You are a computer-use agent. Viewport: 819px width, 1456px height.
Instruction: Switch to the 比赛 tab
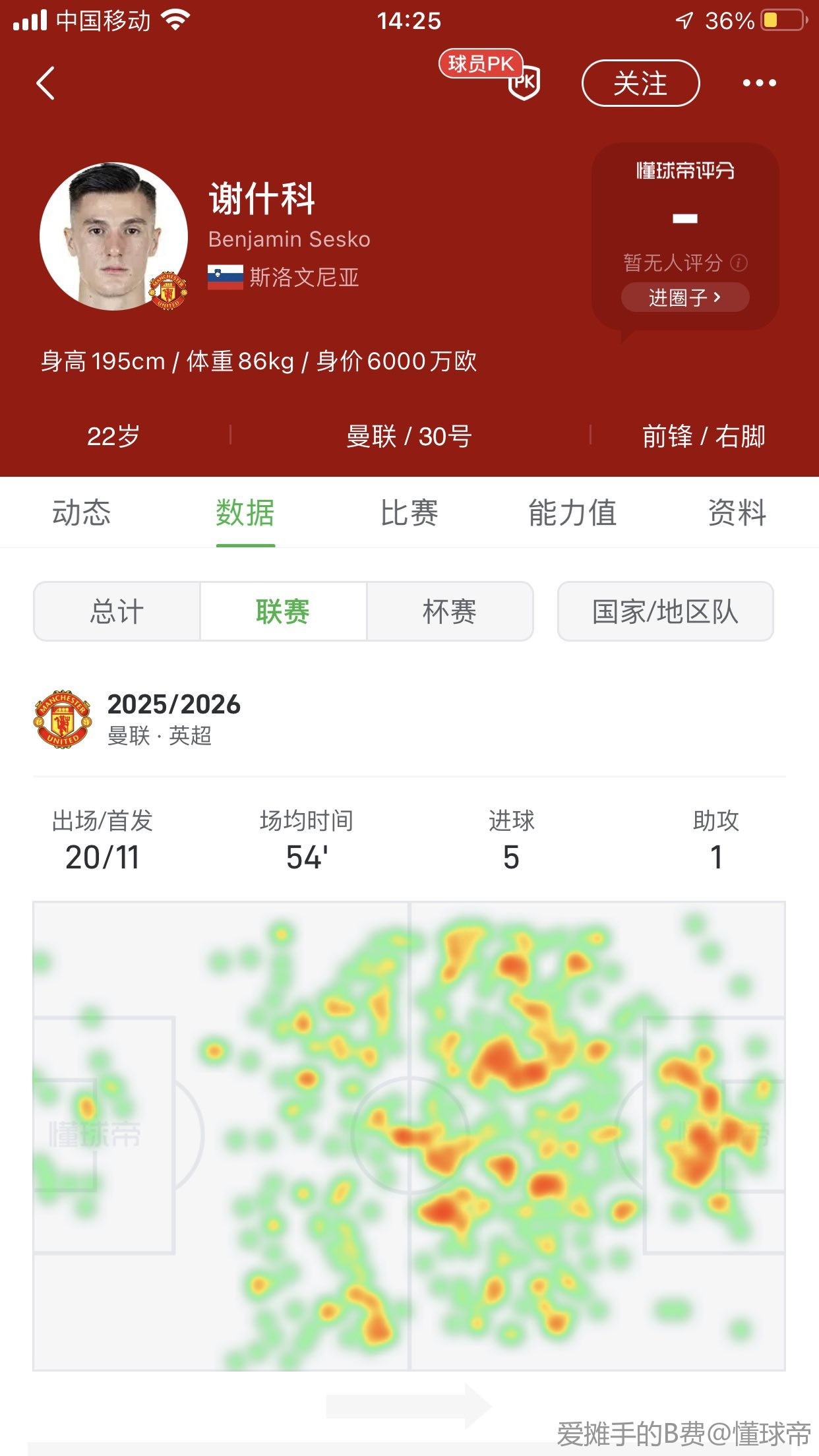point(409,512)
